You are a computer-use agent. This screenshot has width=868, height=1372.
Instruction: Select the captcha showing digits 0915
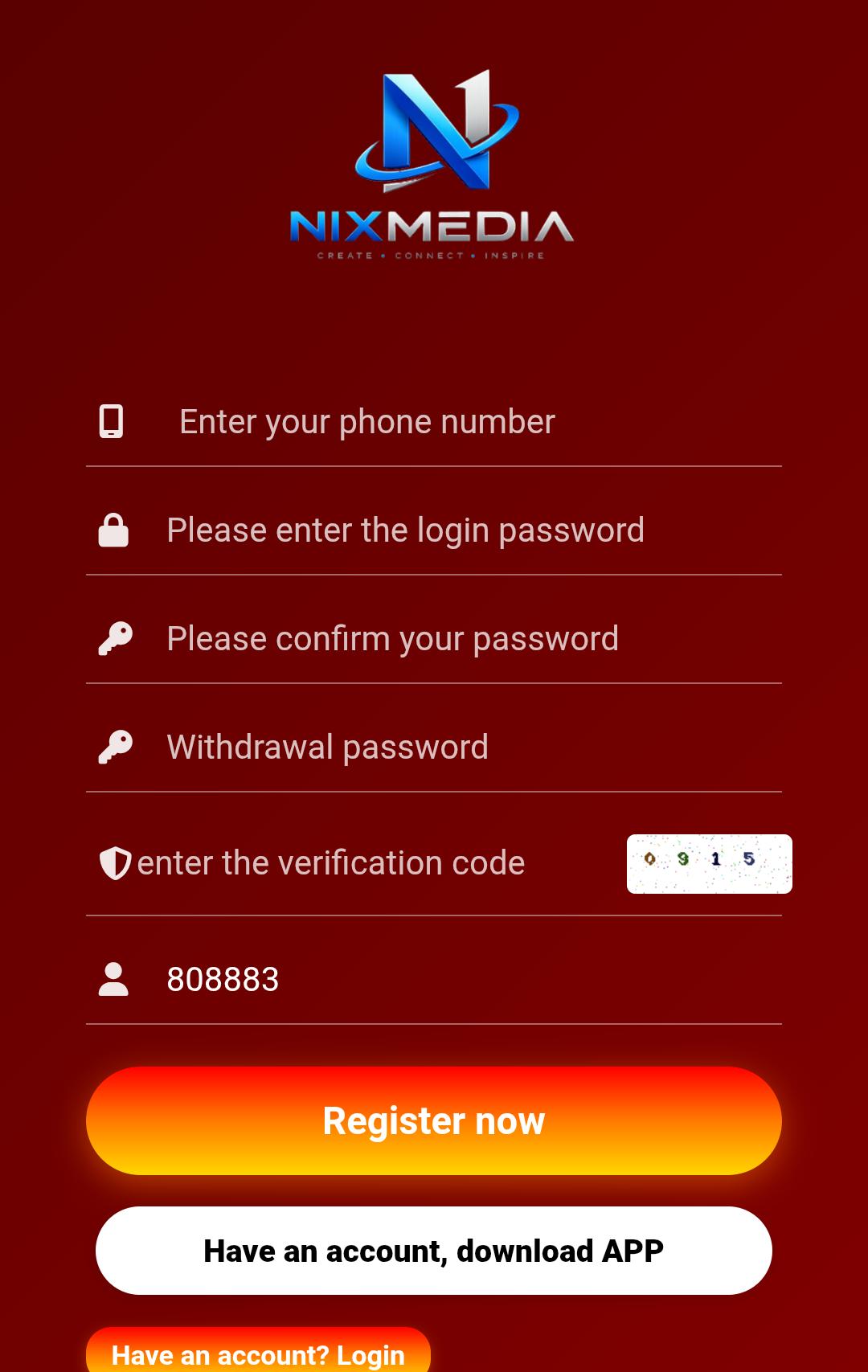tap(709, 862)
